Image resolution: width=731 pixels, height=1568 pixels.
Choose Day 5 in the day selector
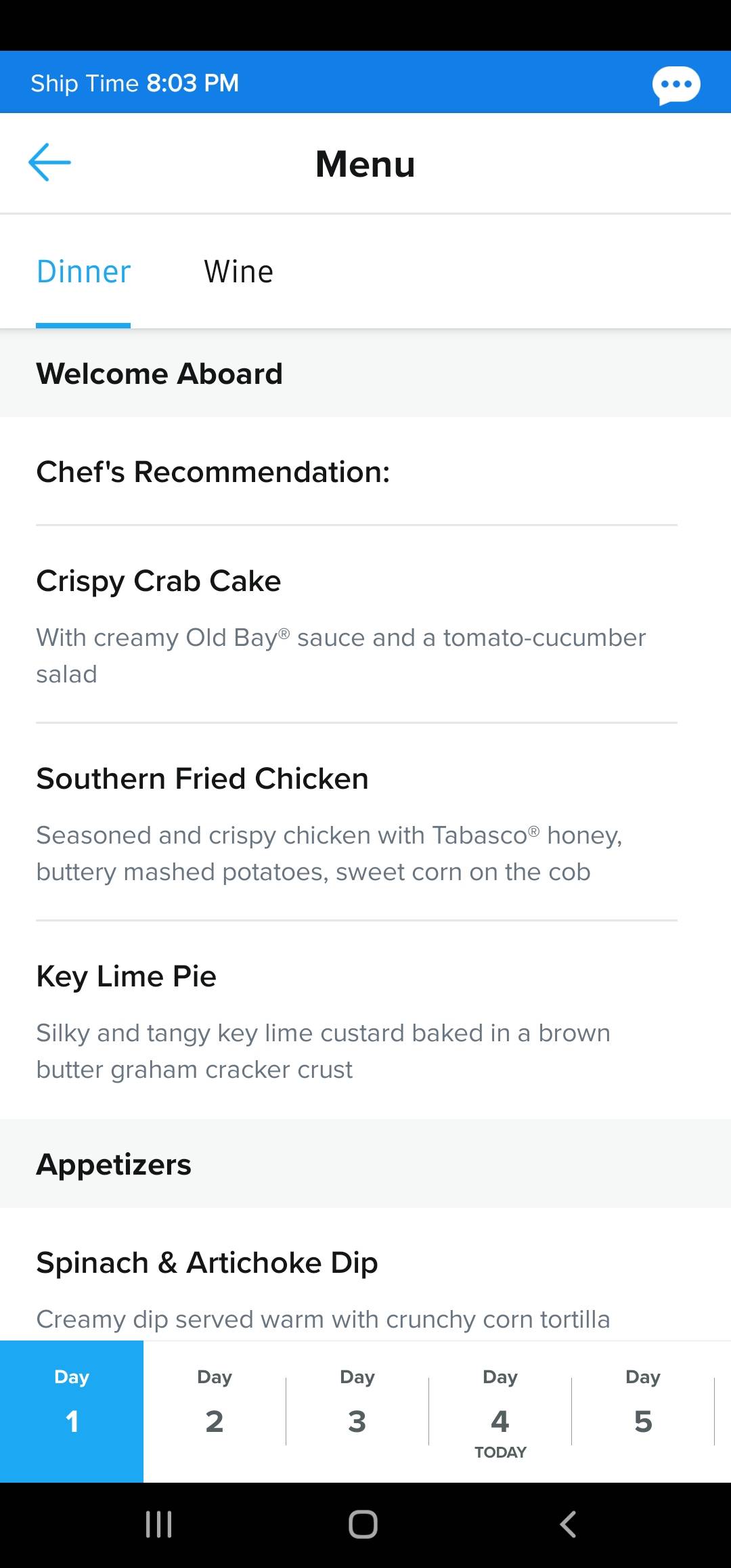(x=643, y=1411)
